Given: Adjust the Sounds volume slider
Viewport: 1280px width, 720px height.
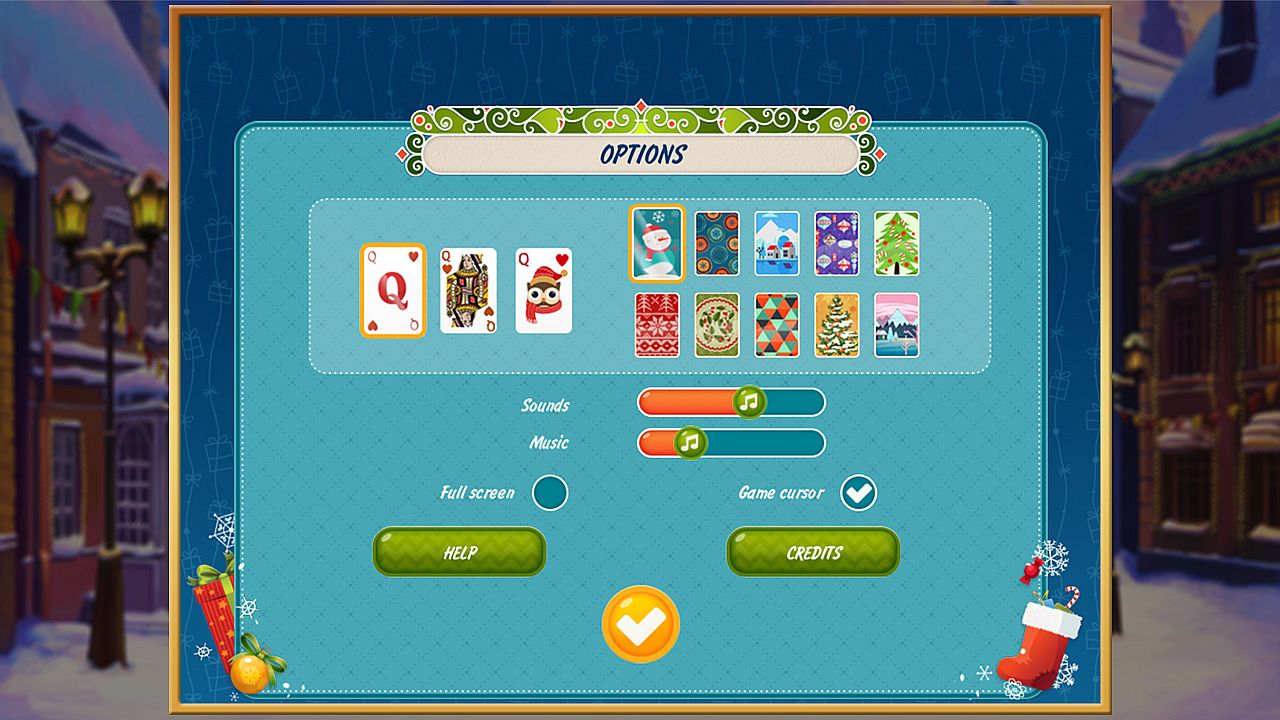Looking at the screenshot, I should point(749,402).
